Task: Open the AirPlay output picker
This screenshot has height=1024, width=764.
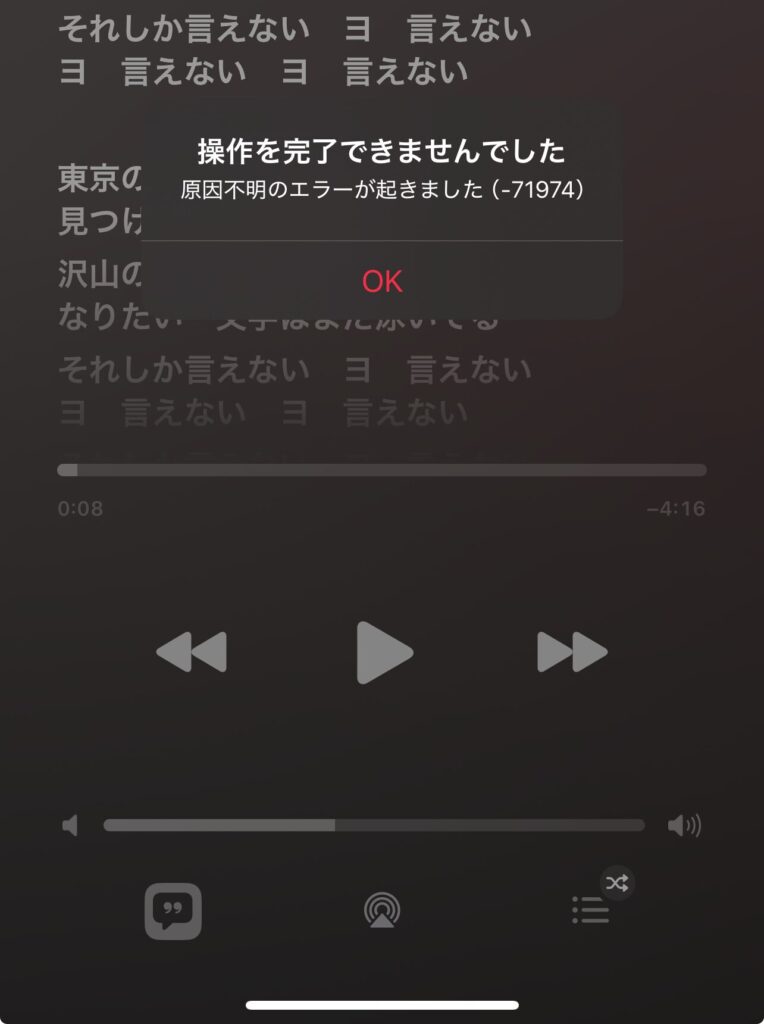Action: pyautogui.click(x=381, y=910)
